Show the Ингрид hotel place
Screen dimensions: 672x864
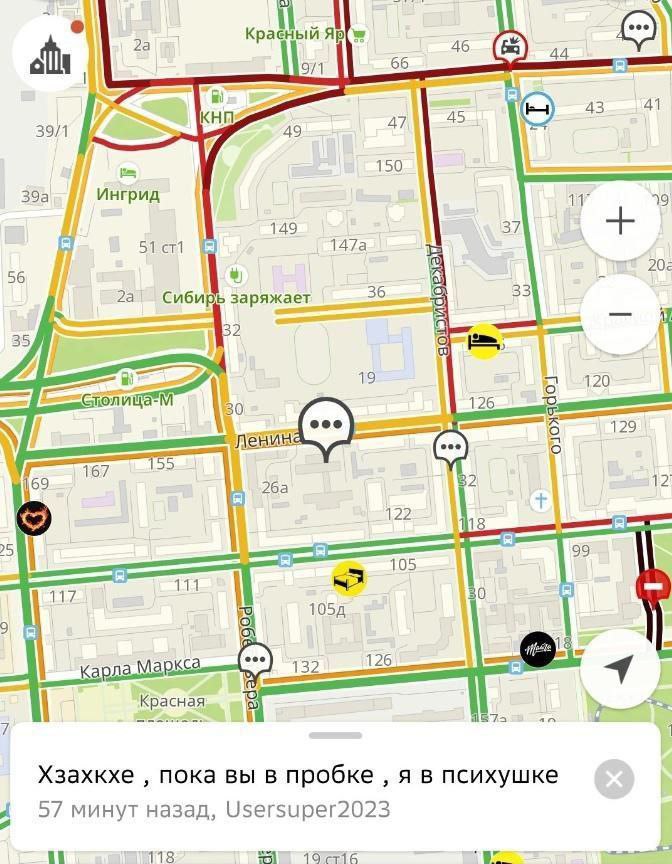tap(128, 174)
